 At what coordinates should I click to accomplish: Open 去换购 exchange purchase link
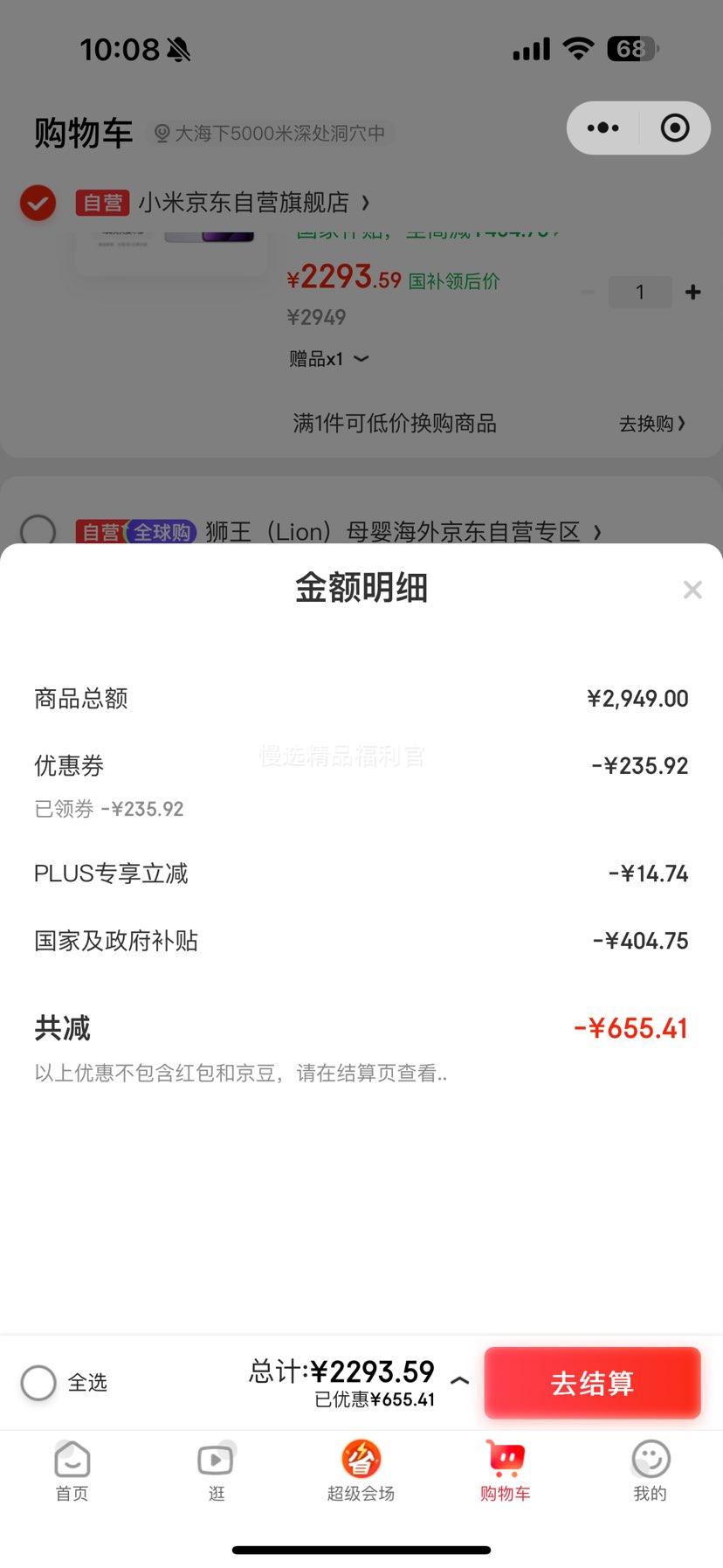(x=651, y=424)
